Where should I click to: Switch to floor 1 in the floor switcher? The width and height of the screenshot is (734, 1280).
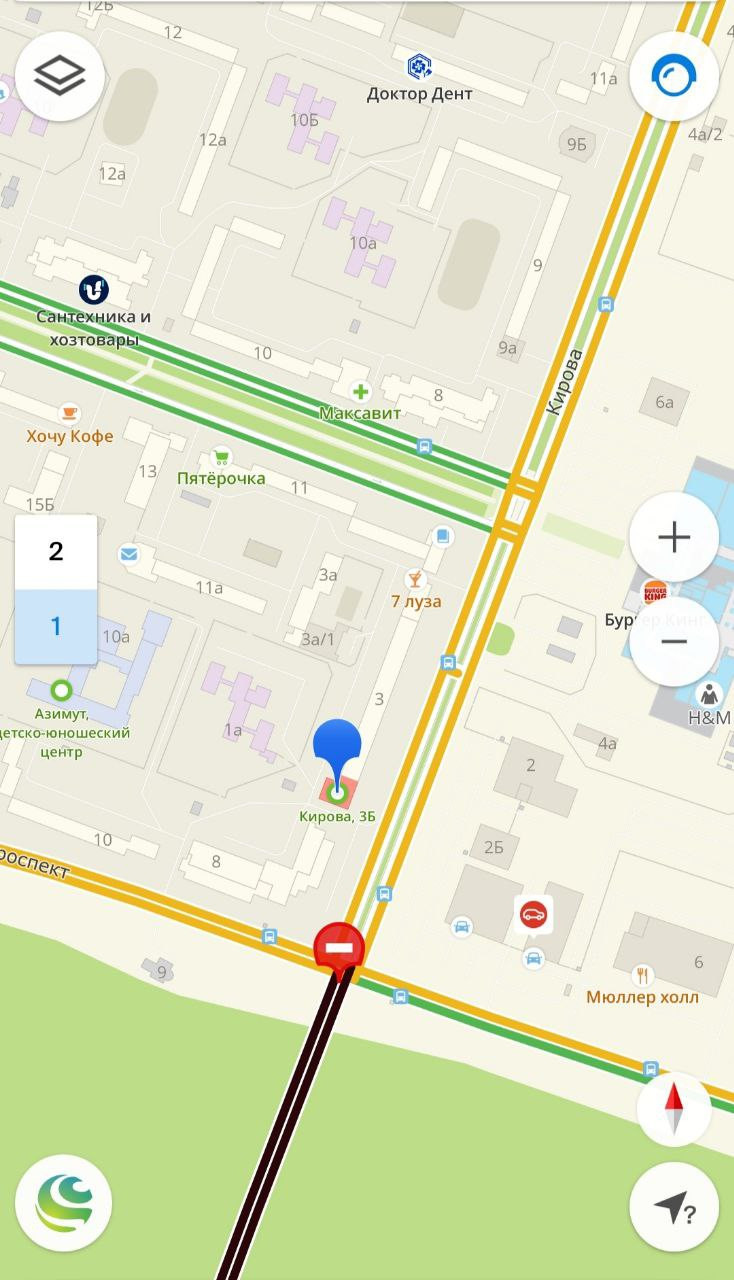pyautogui.click(x=56, y=627)
